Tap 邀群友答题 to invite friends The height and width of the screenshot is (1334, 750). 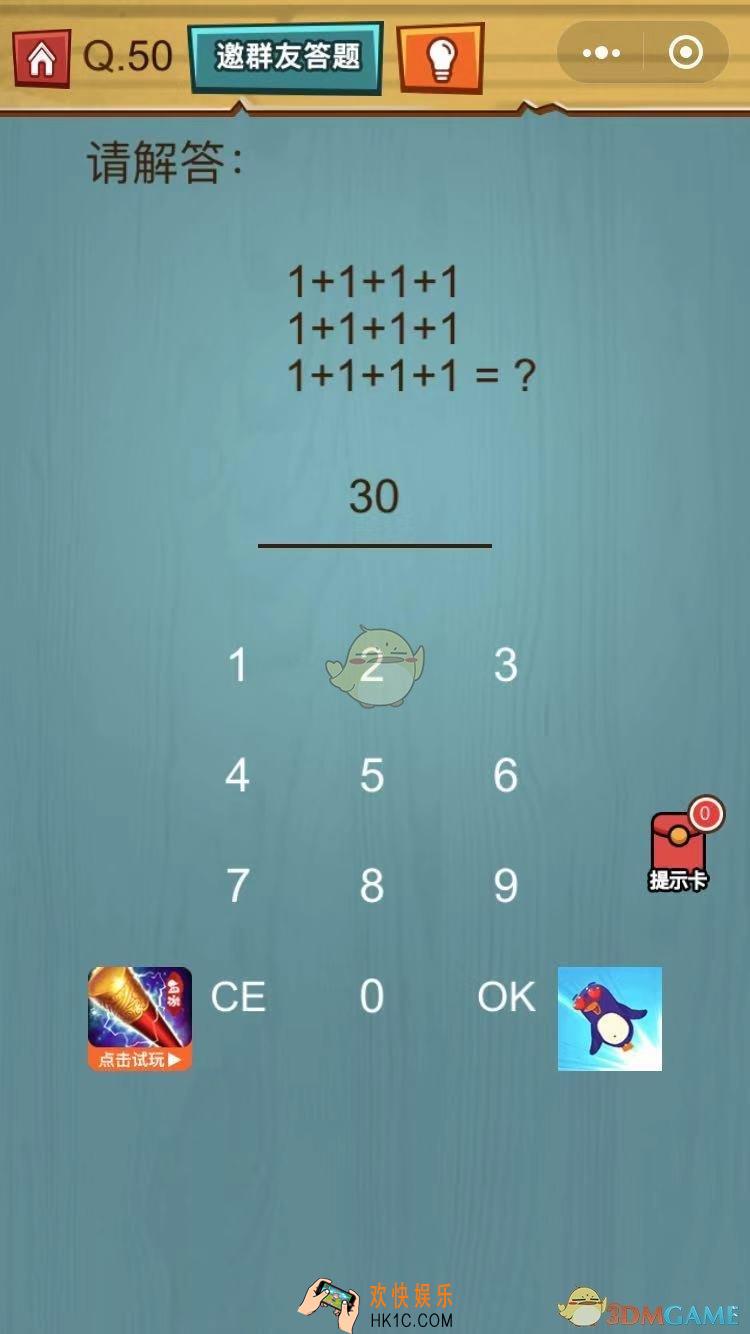pos(288,57)
